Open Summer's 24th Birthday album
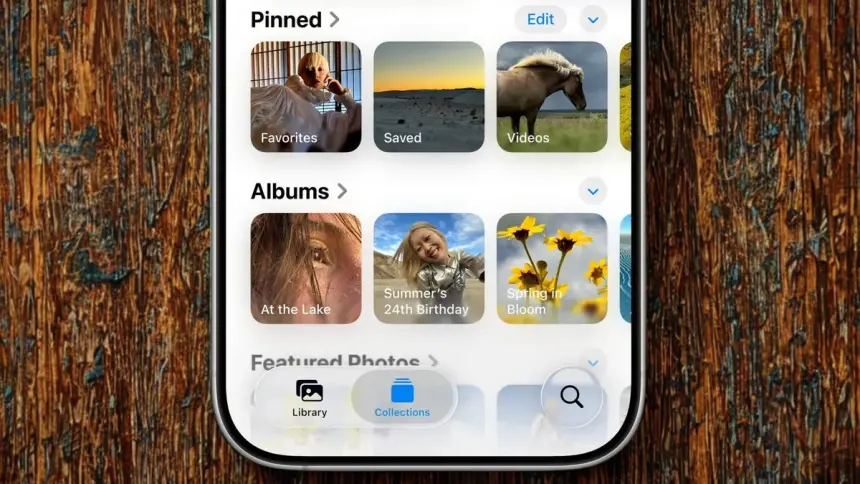Screen dimensions: 860x484 tap(429, 268)
